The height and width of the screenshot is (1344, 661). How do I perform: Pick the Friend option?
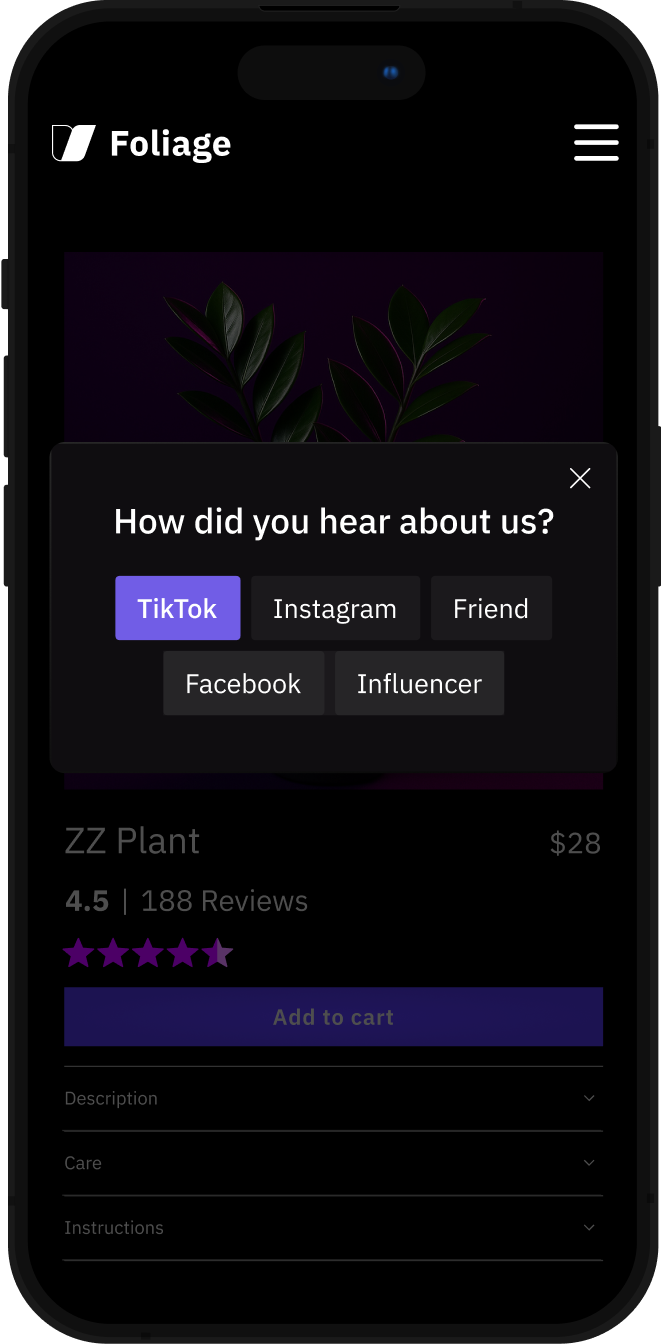point(491,608)
